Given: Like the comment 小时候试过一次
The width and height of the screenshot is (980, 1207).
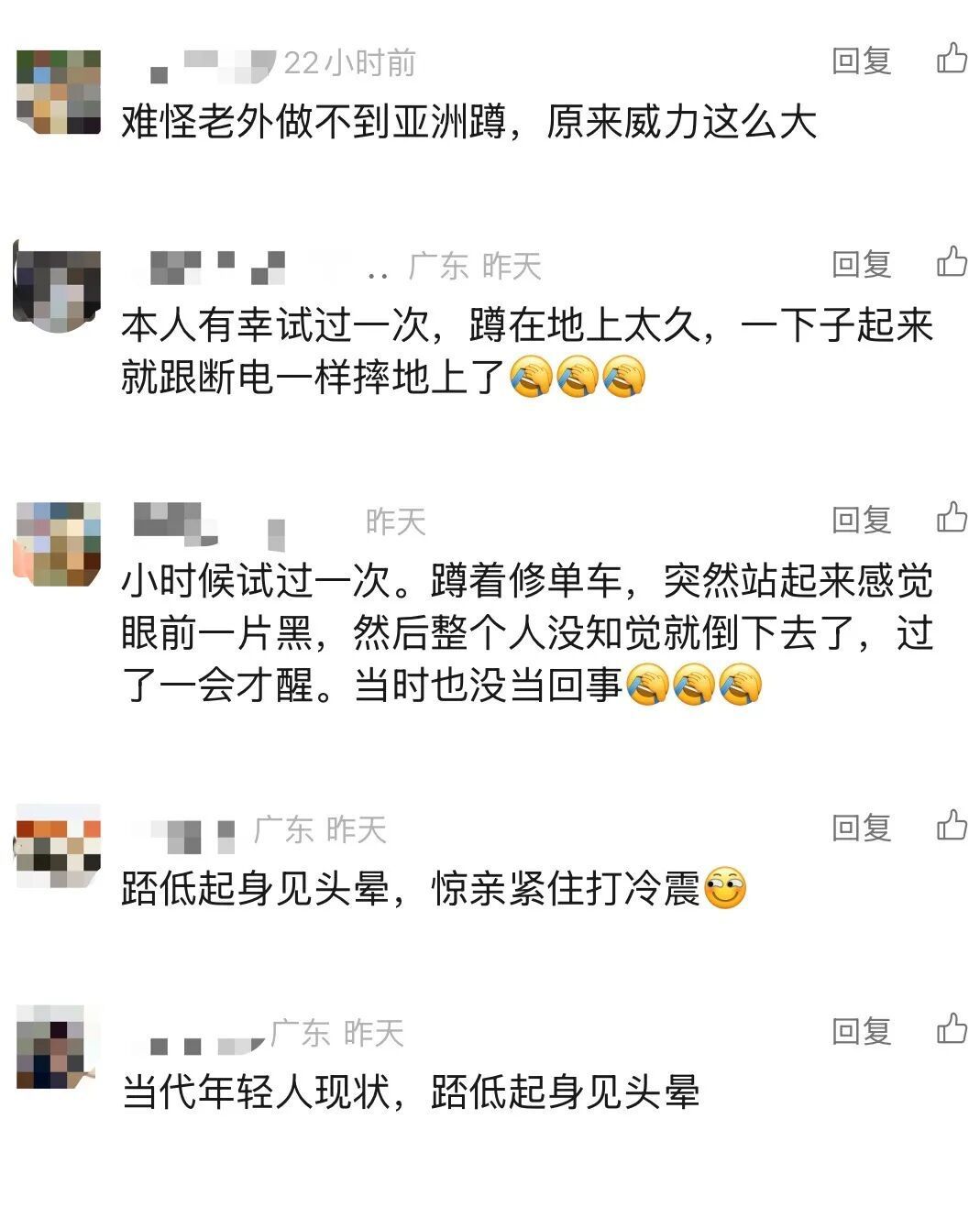Looking at the screenshot, I should [952, 519].
